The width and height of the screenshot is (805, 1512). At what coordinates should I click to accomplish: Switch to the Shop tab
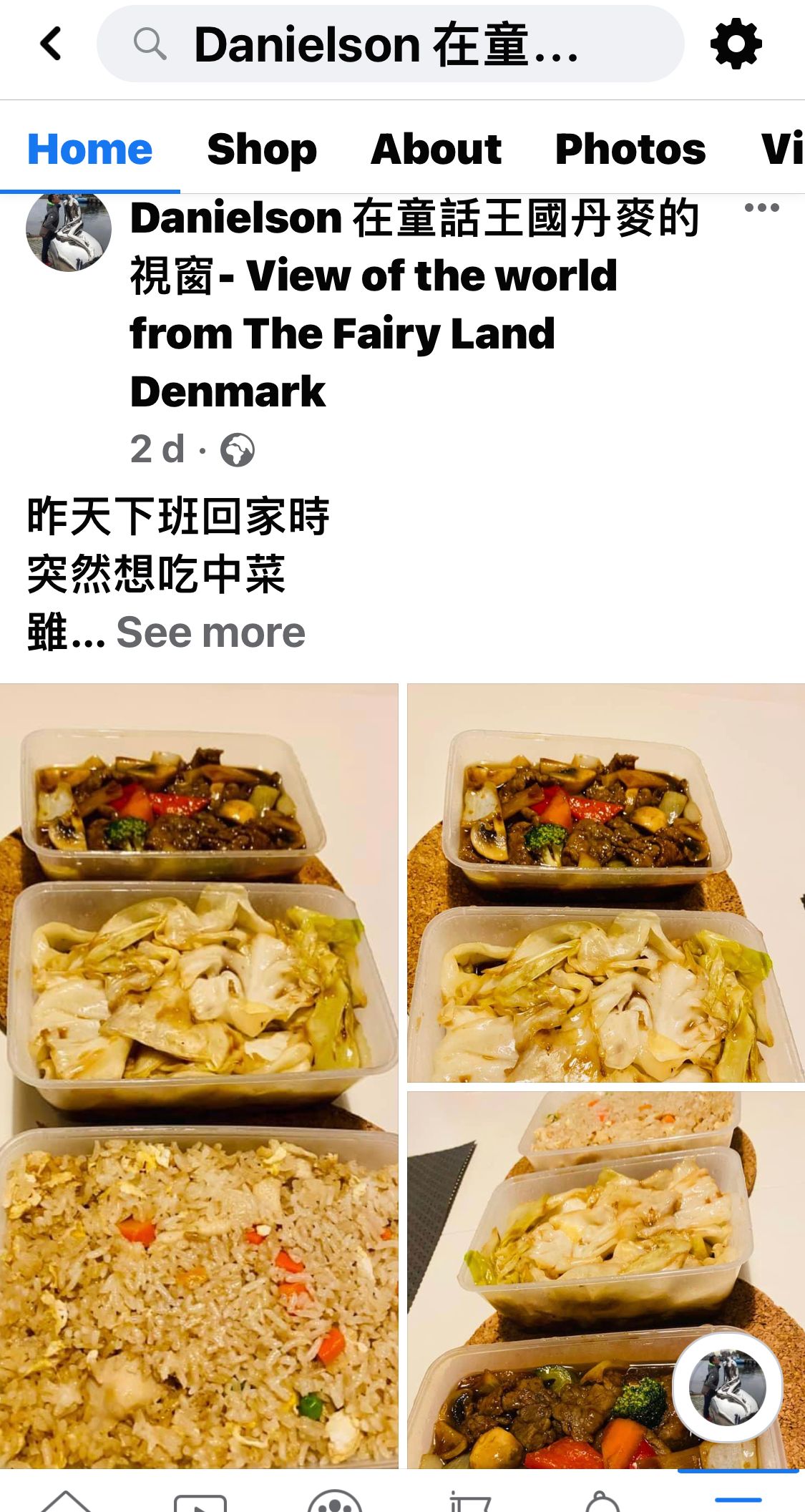pos(262,149)
